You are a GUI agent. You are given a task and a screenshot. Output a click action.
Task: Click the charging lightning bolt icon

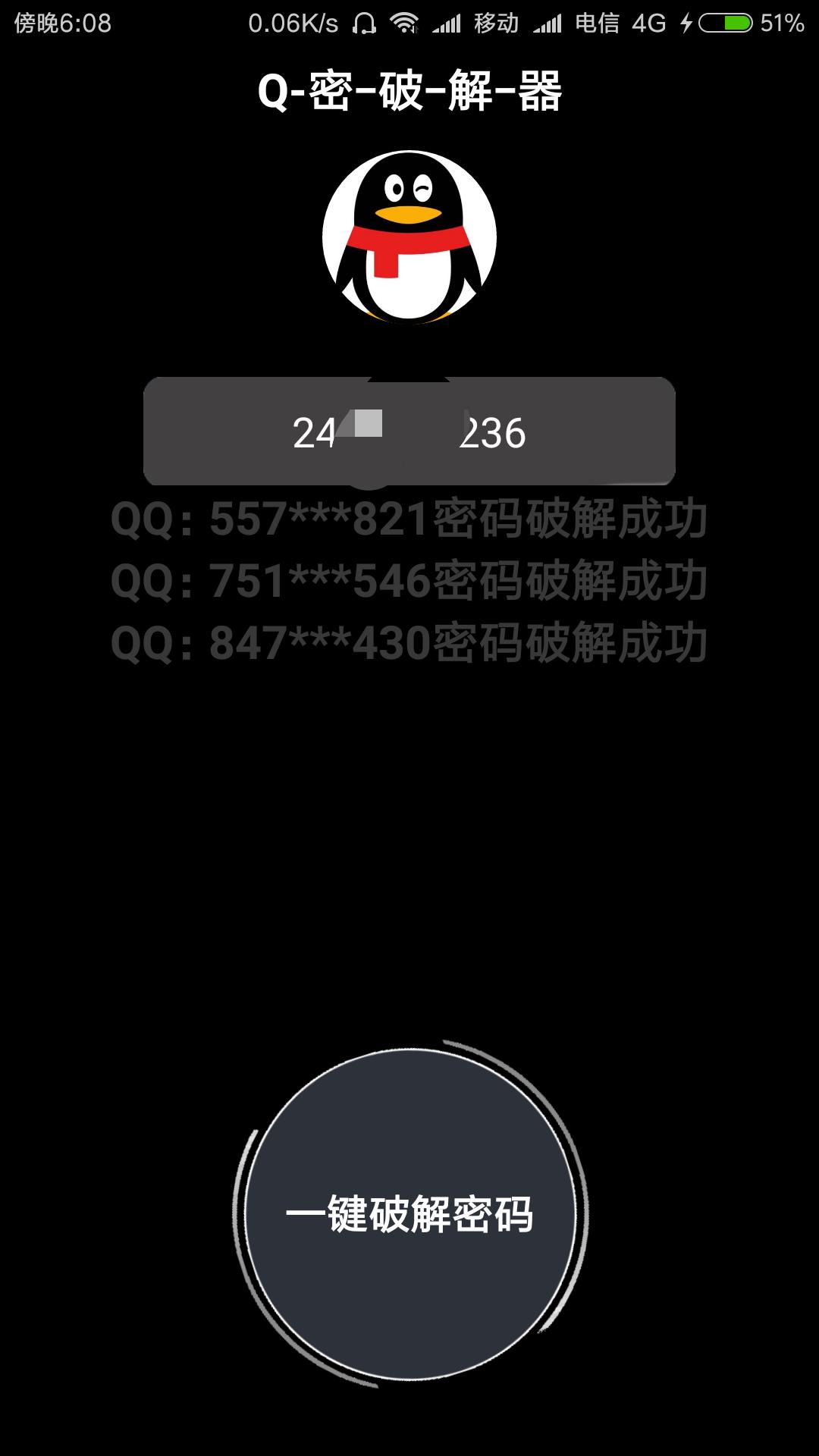click(x=686, y=23)
